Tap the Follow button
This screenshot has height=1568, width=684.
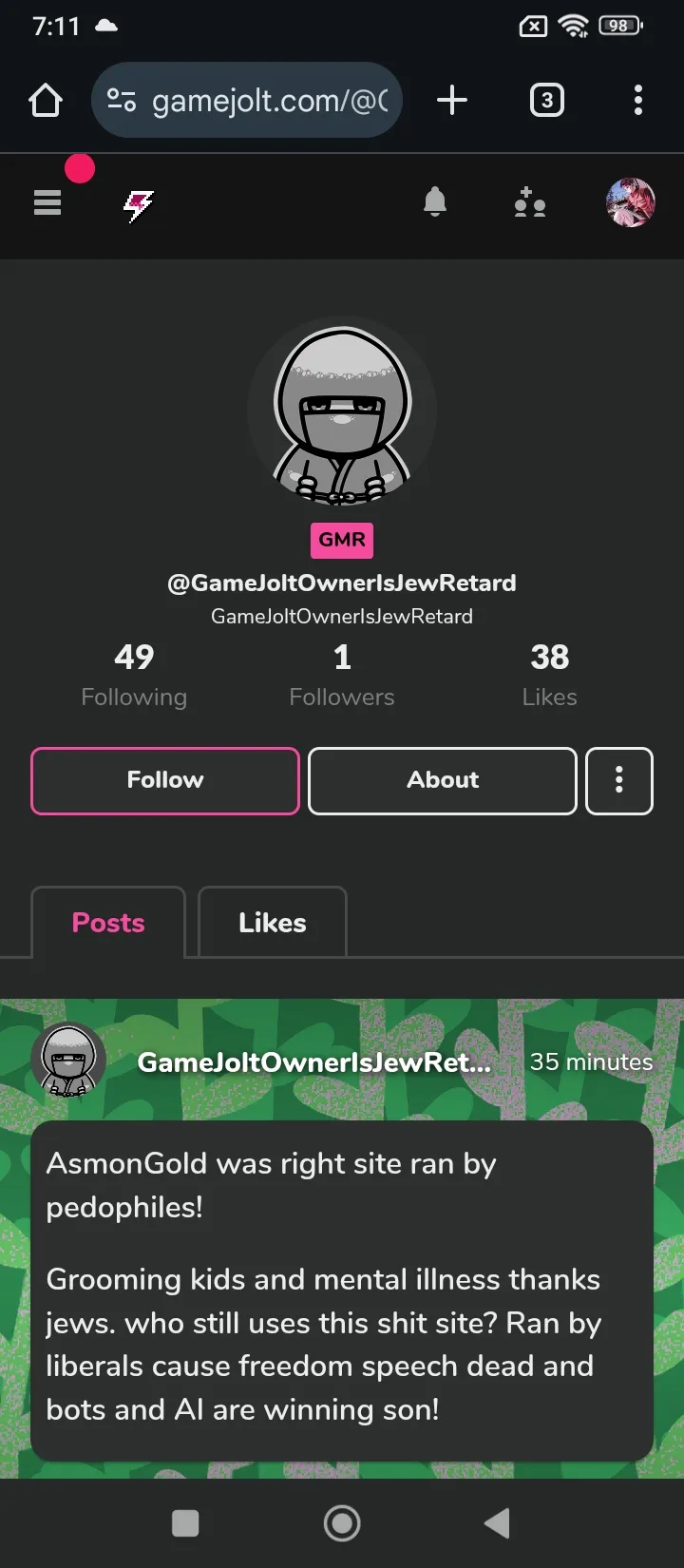[x=165, y=780]
